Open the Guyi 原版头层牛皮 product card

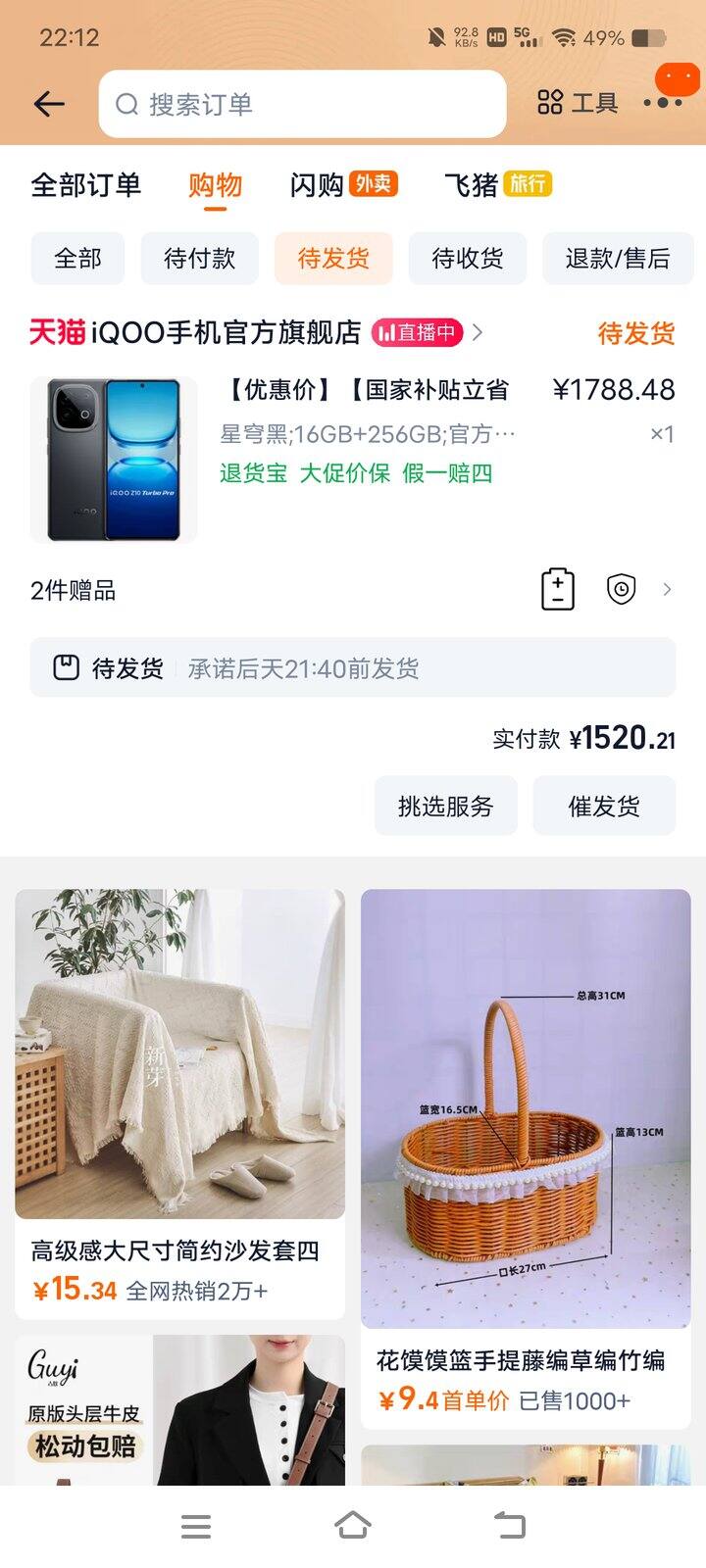(179, 1411)
